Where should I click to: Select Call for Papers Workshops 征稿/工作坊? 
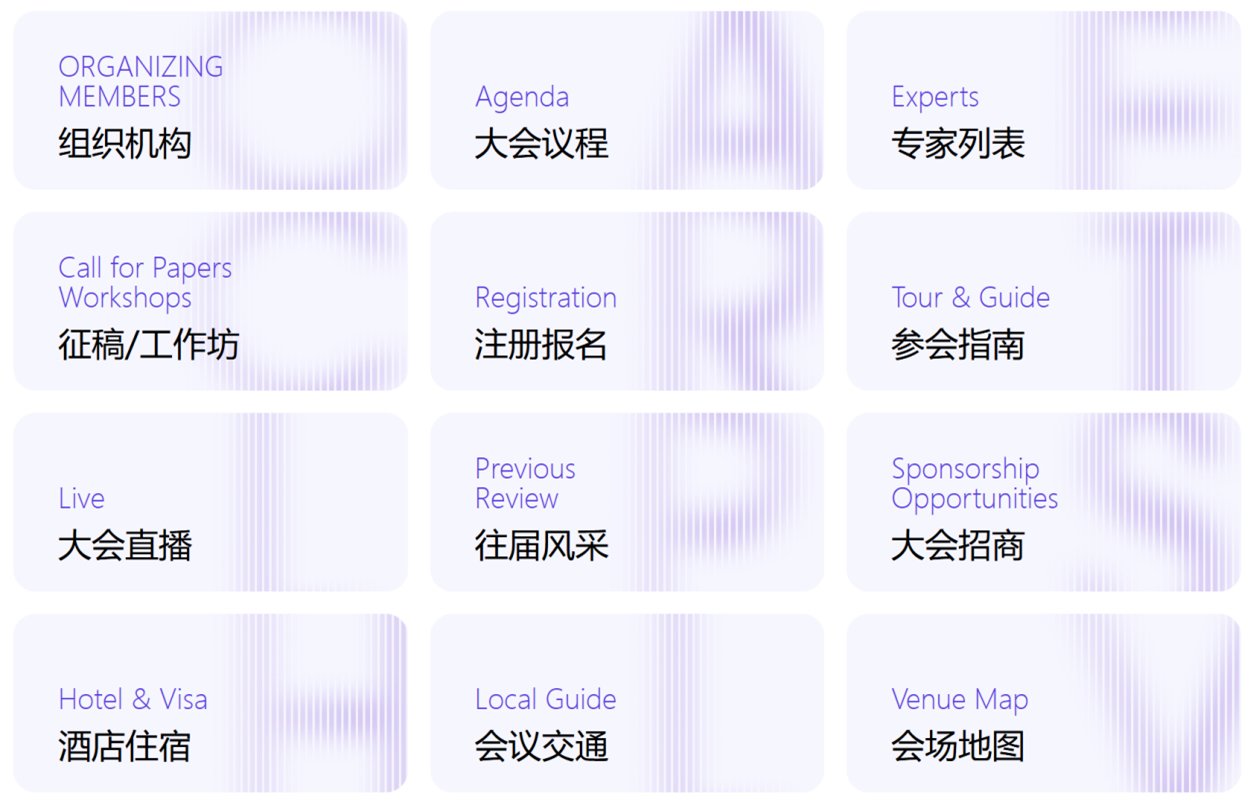[210, 302]
